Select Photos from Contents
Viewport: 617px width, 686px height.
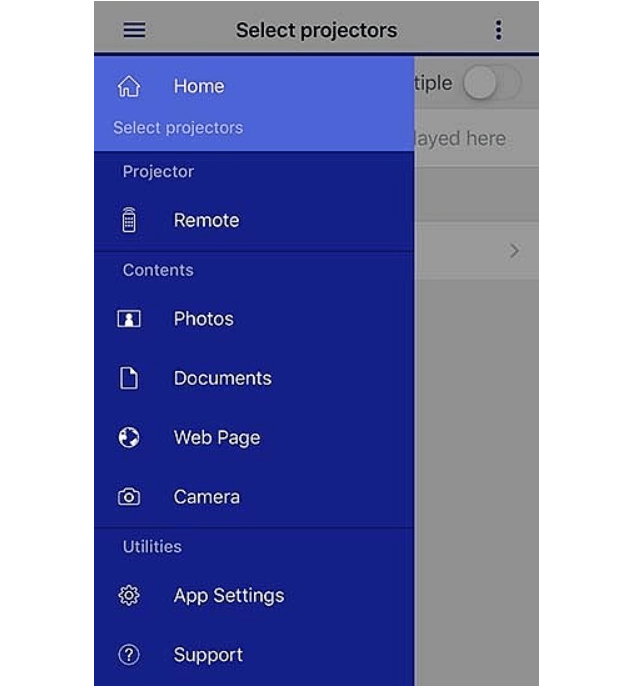coord(203,319)
